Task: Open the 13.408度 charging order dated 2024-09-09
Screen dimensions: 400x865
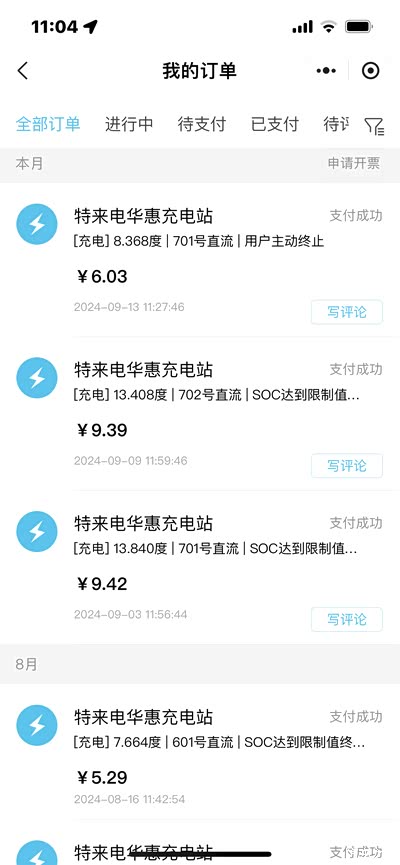Action: 200,414
